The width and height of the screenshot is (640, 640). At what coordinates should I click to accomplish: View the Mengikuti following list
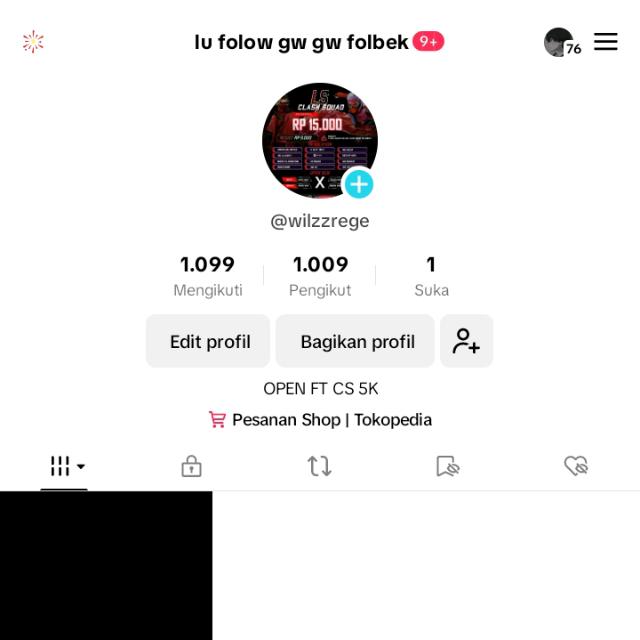pos(208,276)
